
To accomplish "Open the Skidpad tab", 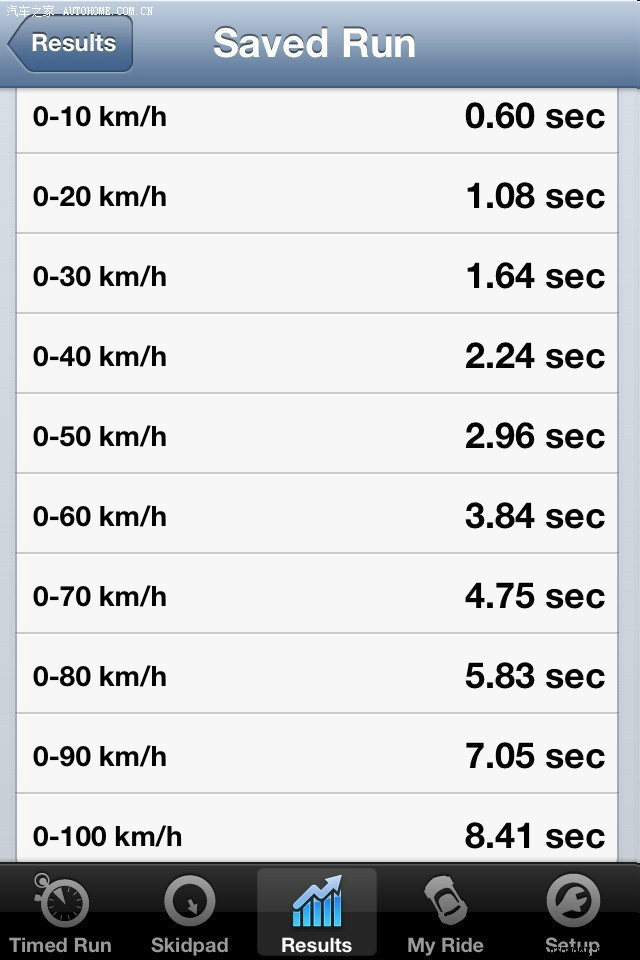I will [x=189, y=913].
